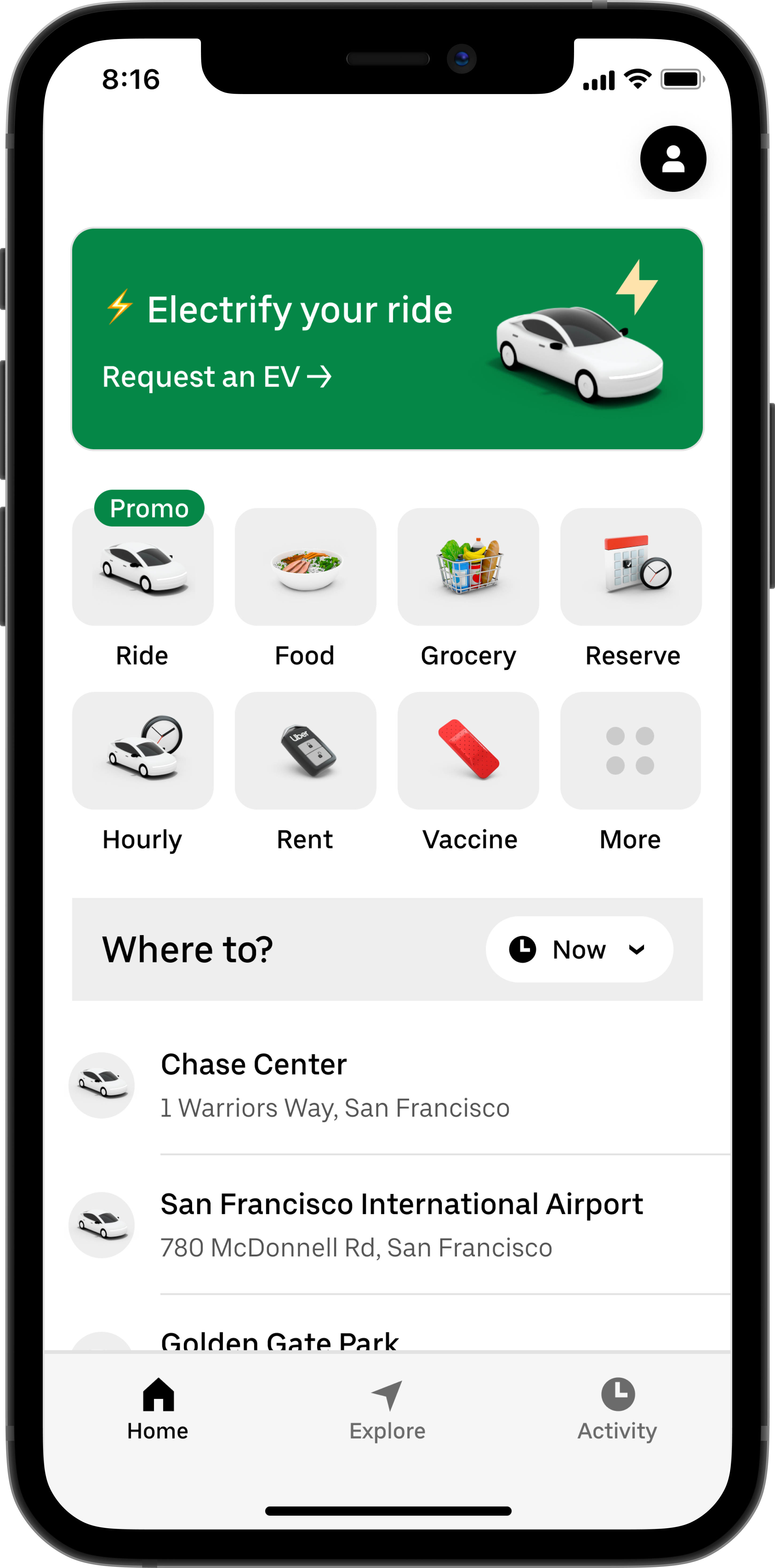Choose Chase Center as destination

coord(335,1085)
